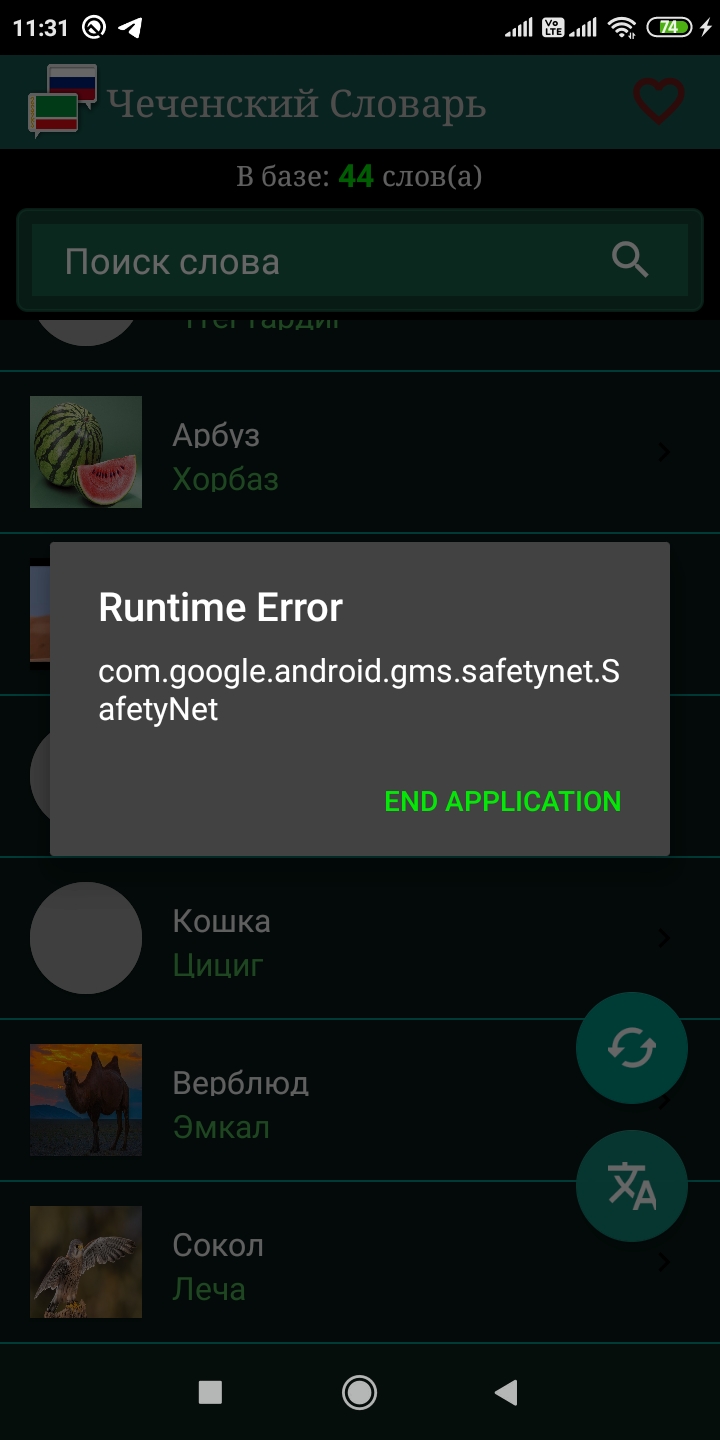End application in Runtime Error dialog
Viewport: 720px width, 1440px height.
click(x=503, y=801)
